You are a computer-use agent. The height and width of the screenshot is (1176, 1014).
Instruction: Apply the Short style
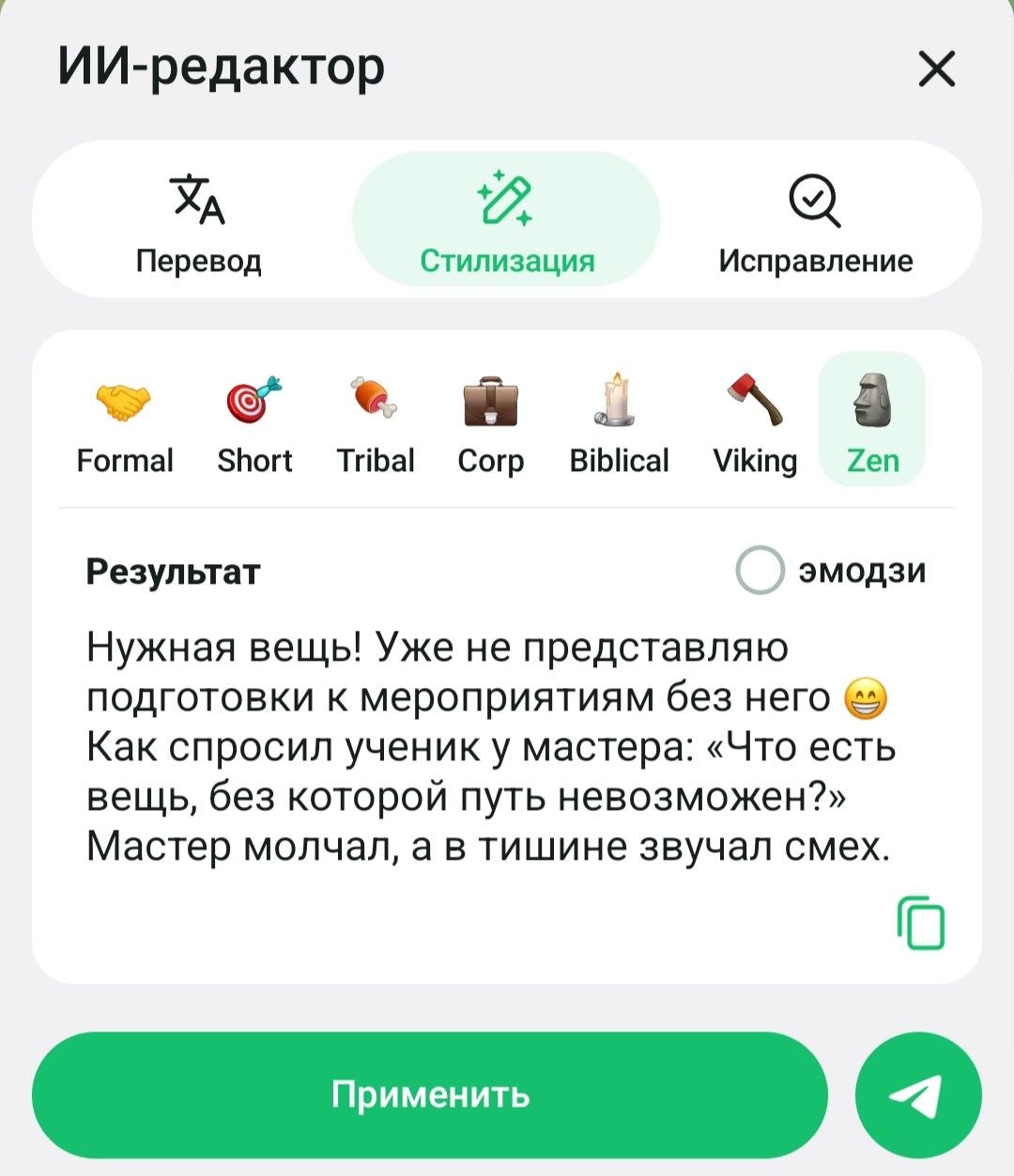click(x=254, y=422)
